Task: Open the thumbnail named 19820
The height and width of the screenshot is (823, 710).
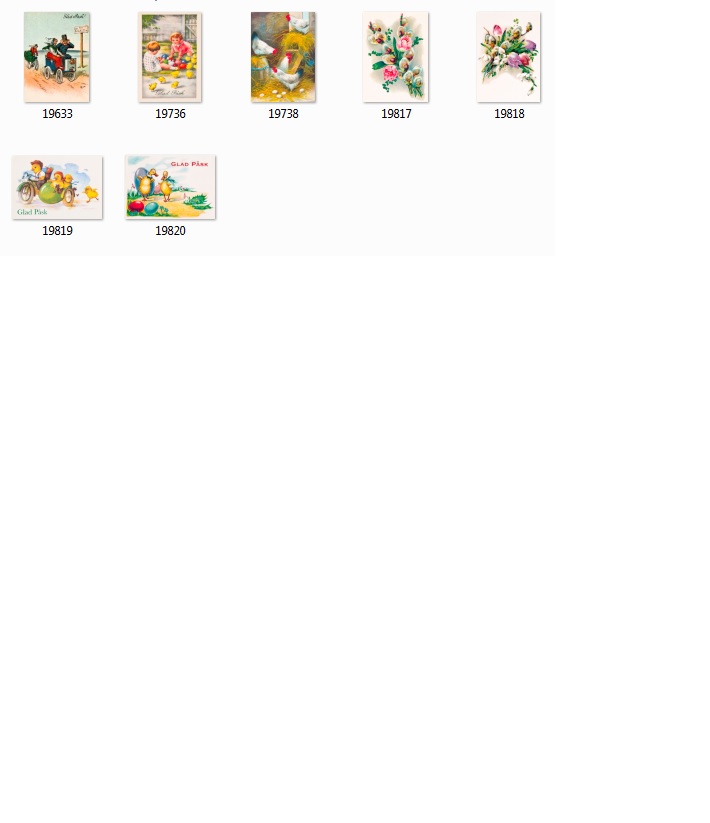Action: pos(170,187)
